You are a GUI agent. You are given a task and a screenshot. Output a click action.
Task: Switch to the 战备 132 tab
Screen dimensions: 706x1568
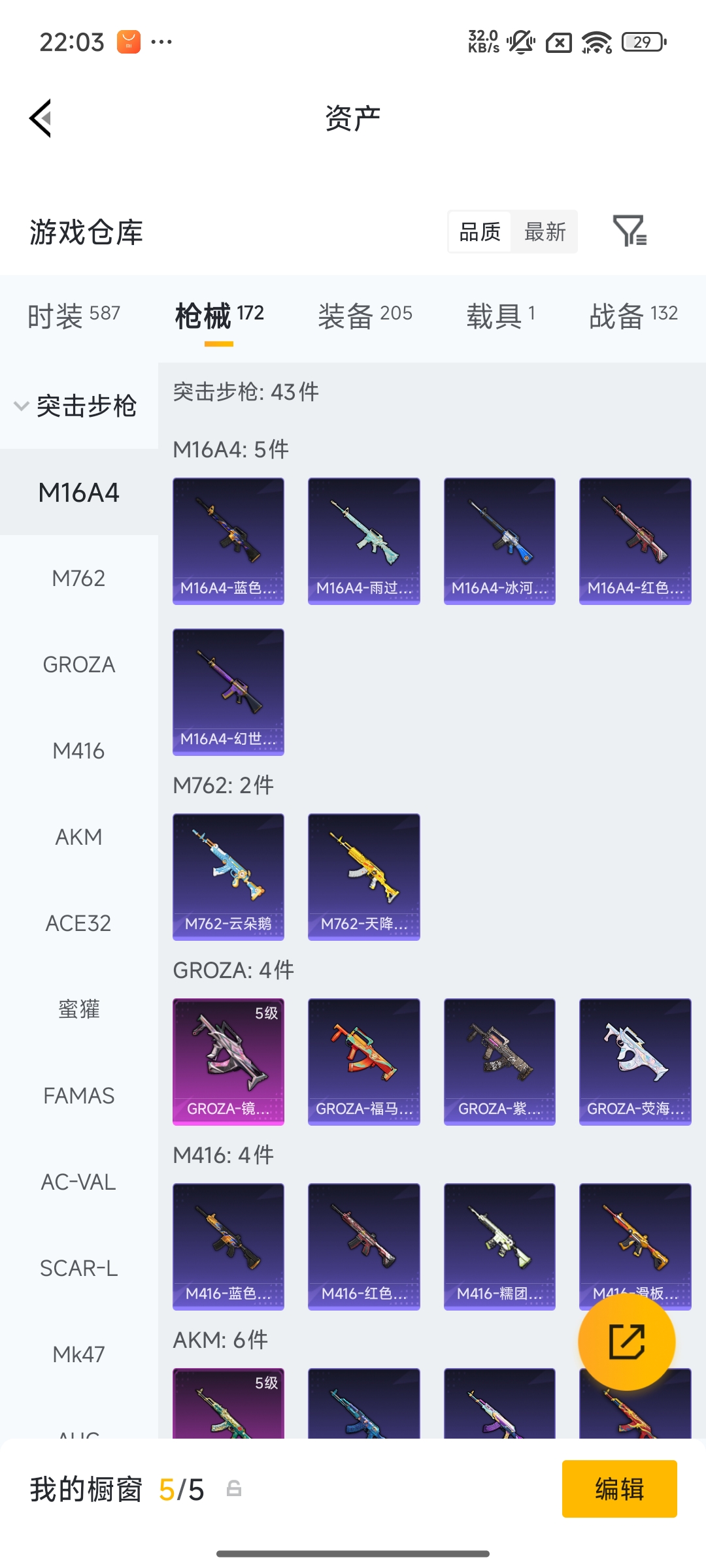[x=633, y=316]
